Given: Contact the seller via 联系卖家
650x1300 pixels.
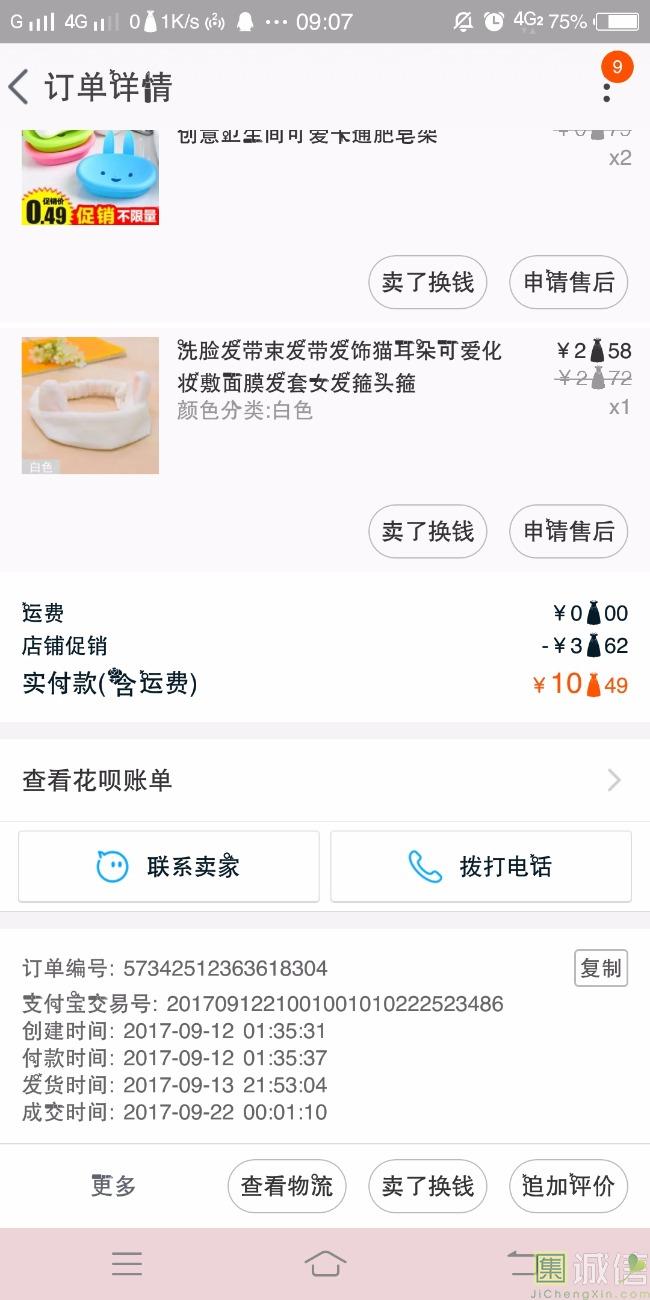Looking at the screenshot, I should pos(169,867).
